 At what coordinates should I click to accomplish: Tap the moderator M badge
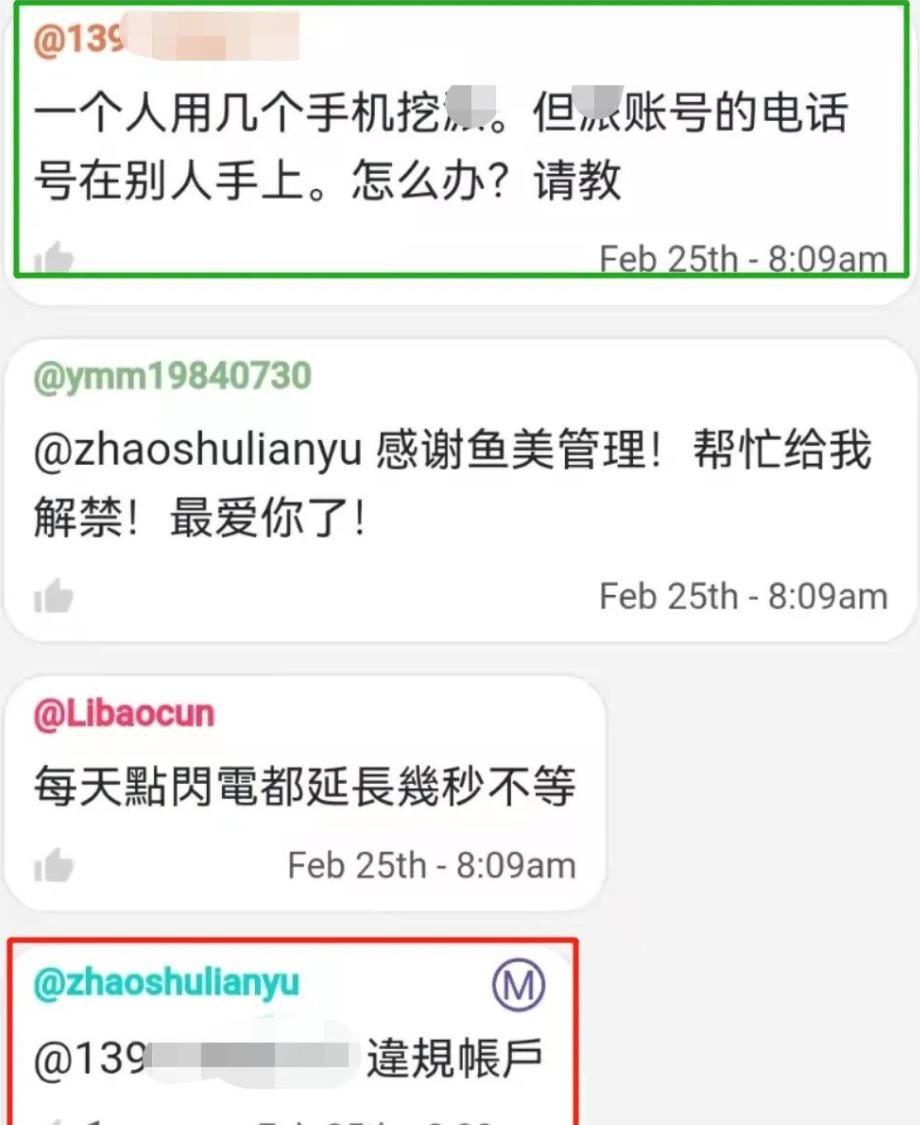[518, 987]
